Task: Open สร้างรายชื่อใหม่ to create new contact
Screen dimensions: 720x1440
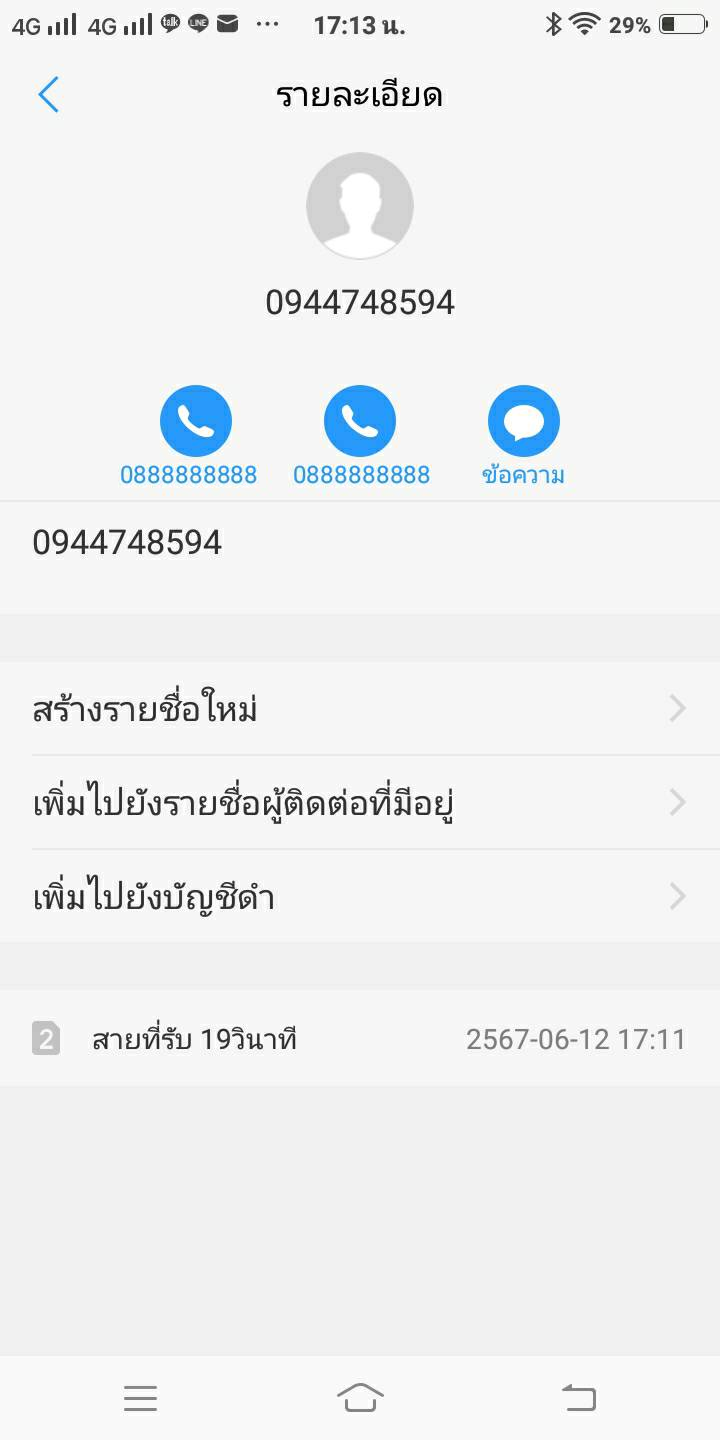Action: click(x=360, y=709)
